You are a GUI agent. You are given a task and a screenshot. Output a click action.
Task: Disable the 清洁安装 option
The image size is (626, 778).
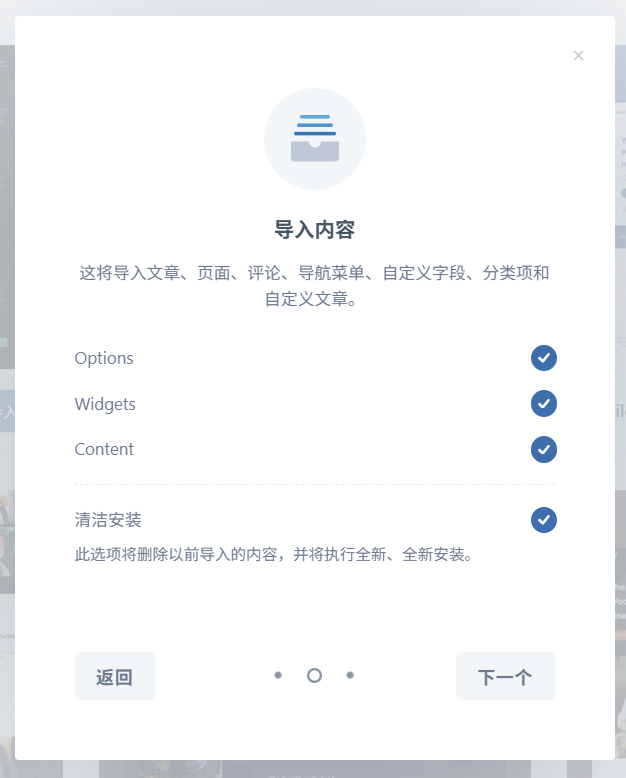click(543, 520)
